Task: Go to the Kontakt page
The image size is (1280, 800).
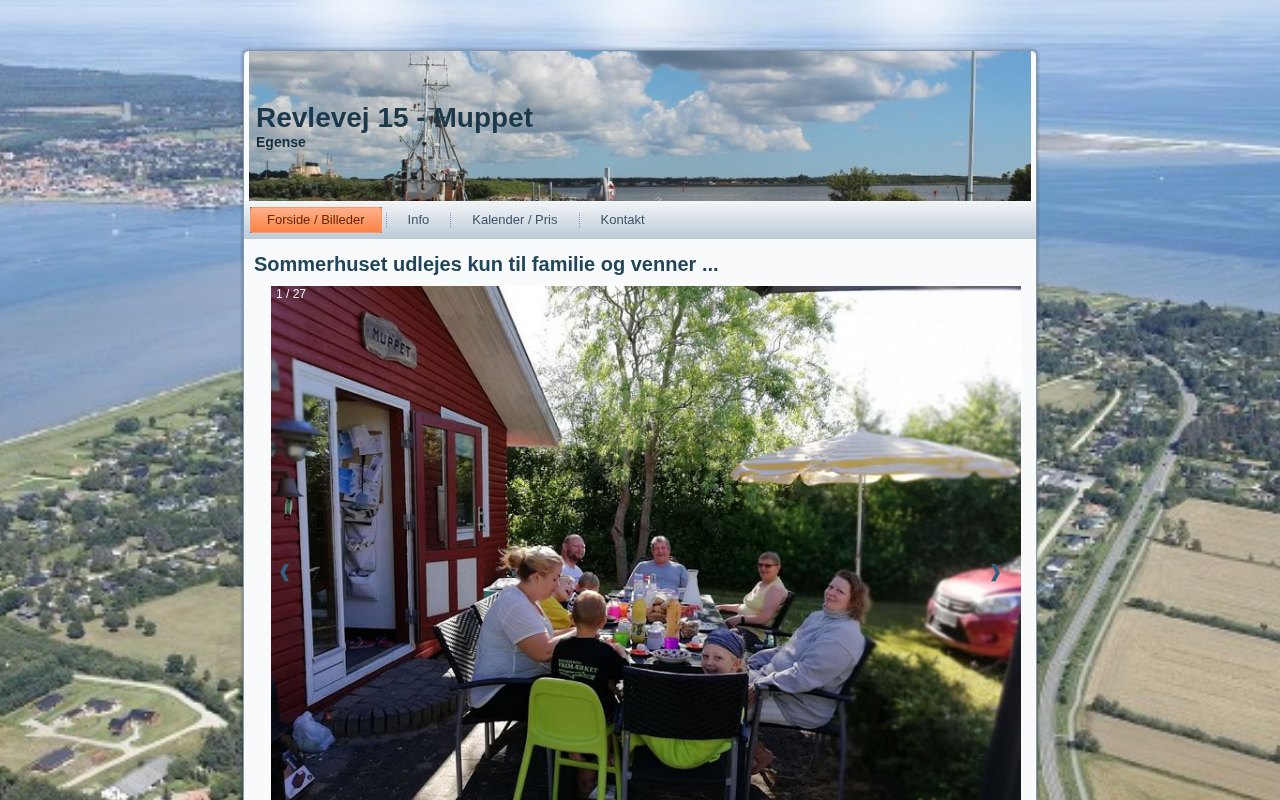Action: click(x=622, y=220)
